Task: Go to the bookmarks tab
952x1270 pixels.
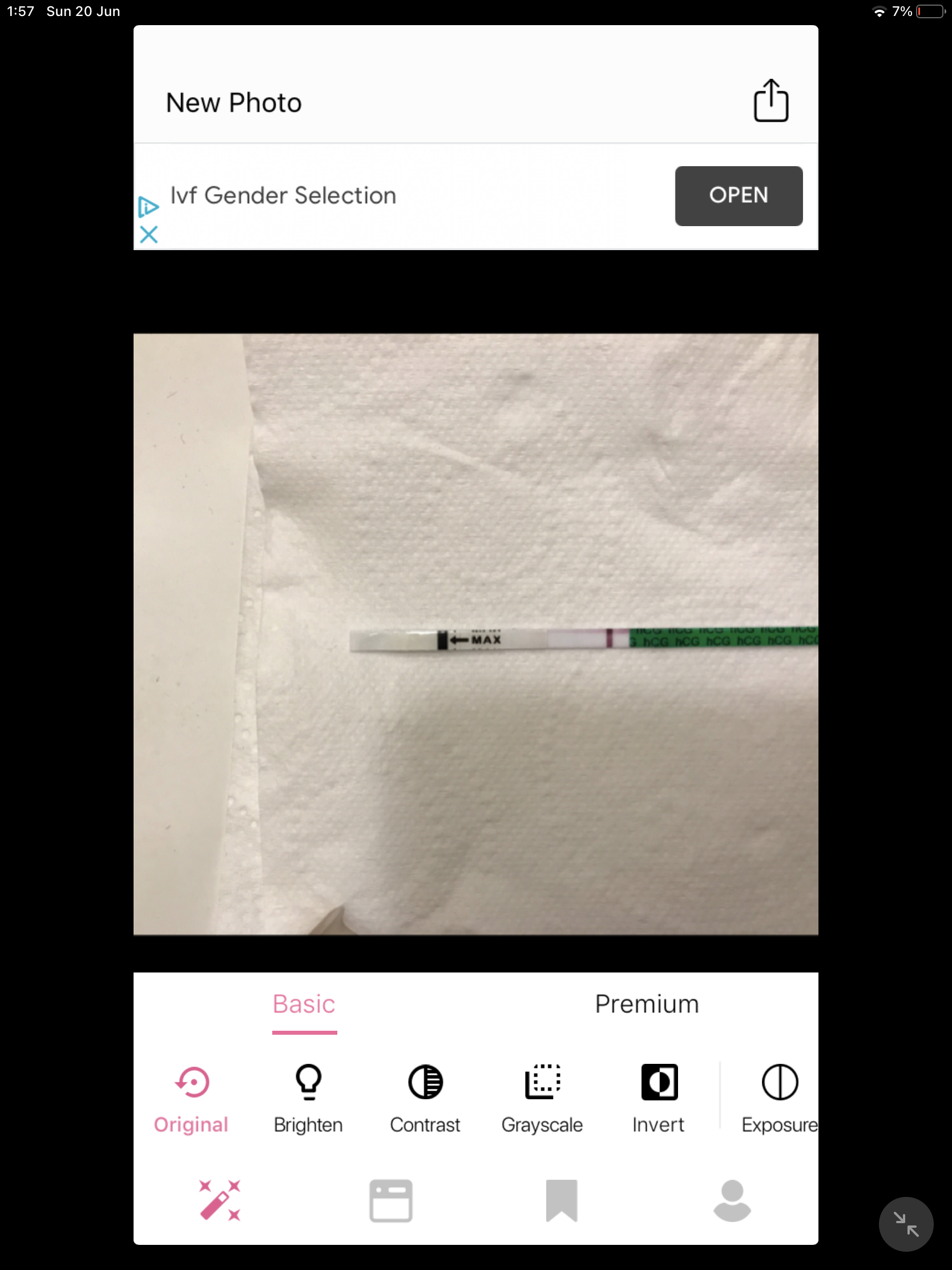Action: click(x=561, y=1200)
